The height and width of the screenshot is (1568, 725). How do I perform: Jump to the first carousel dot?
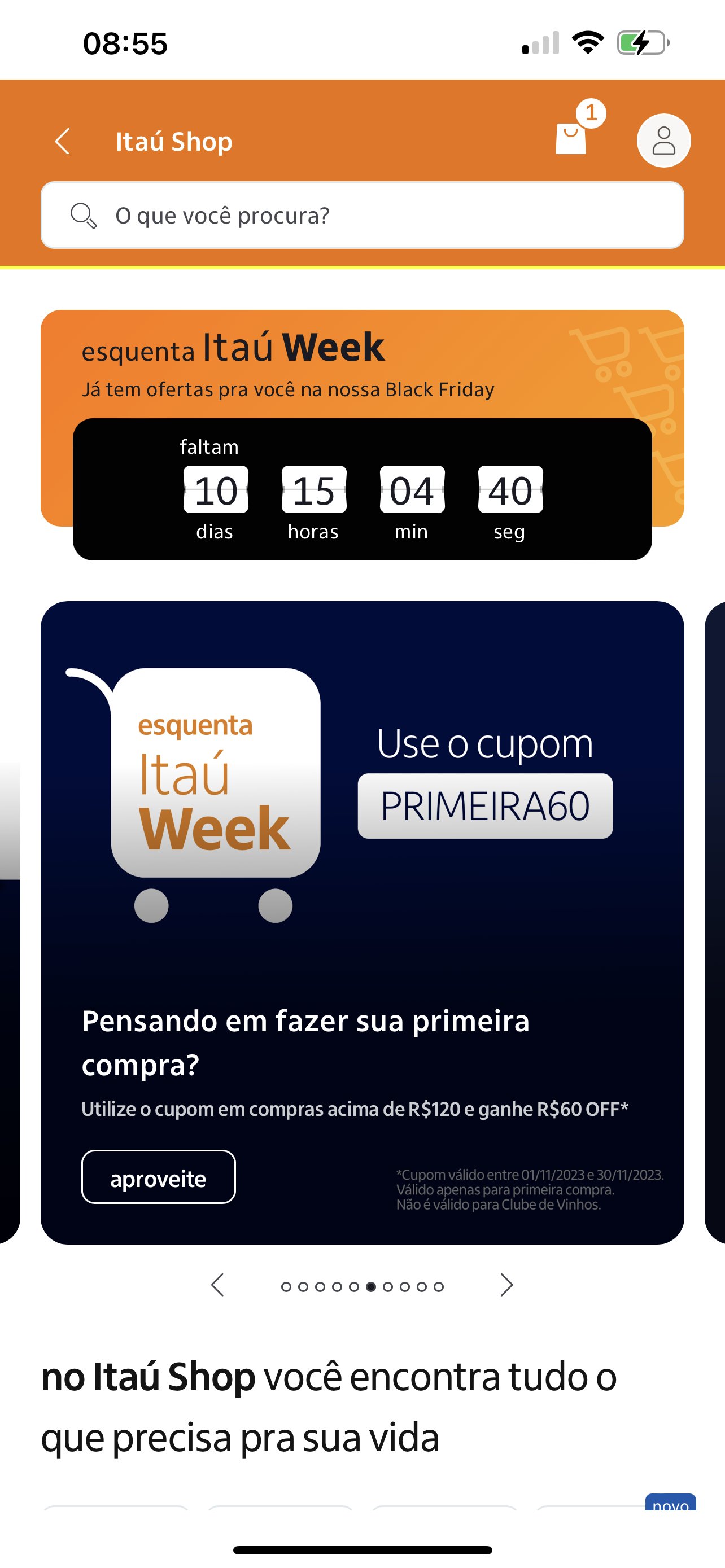[286, 1286]
